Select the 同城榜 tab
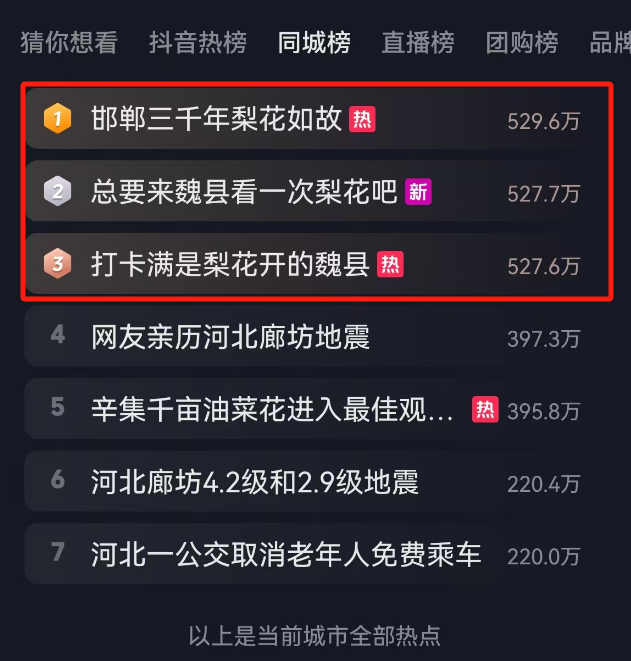The height and width of the screenshot is (661, 631). [x=314, y=43]
